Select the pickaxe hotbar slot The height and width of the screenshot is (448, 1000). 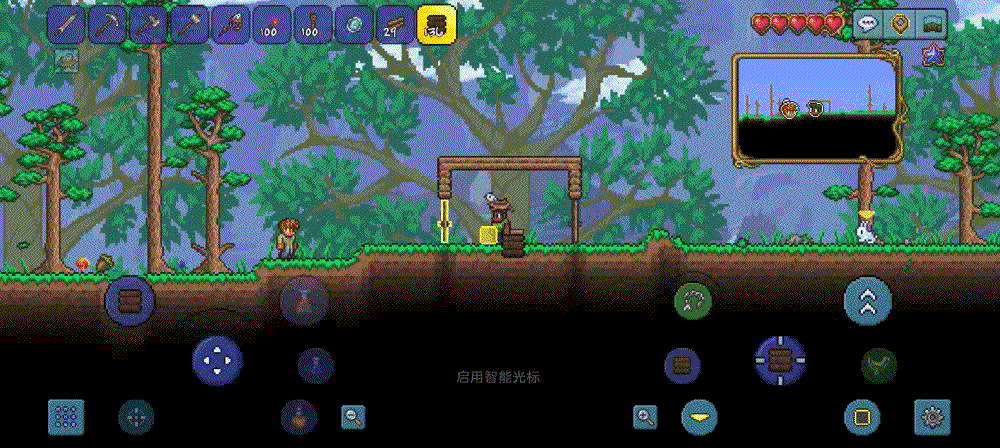(107, 24)
